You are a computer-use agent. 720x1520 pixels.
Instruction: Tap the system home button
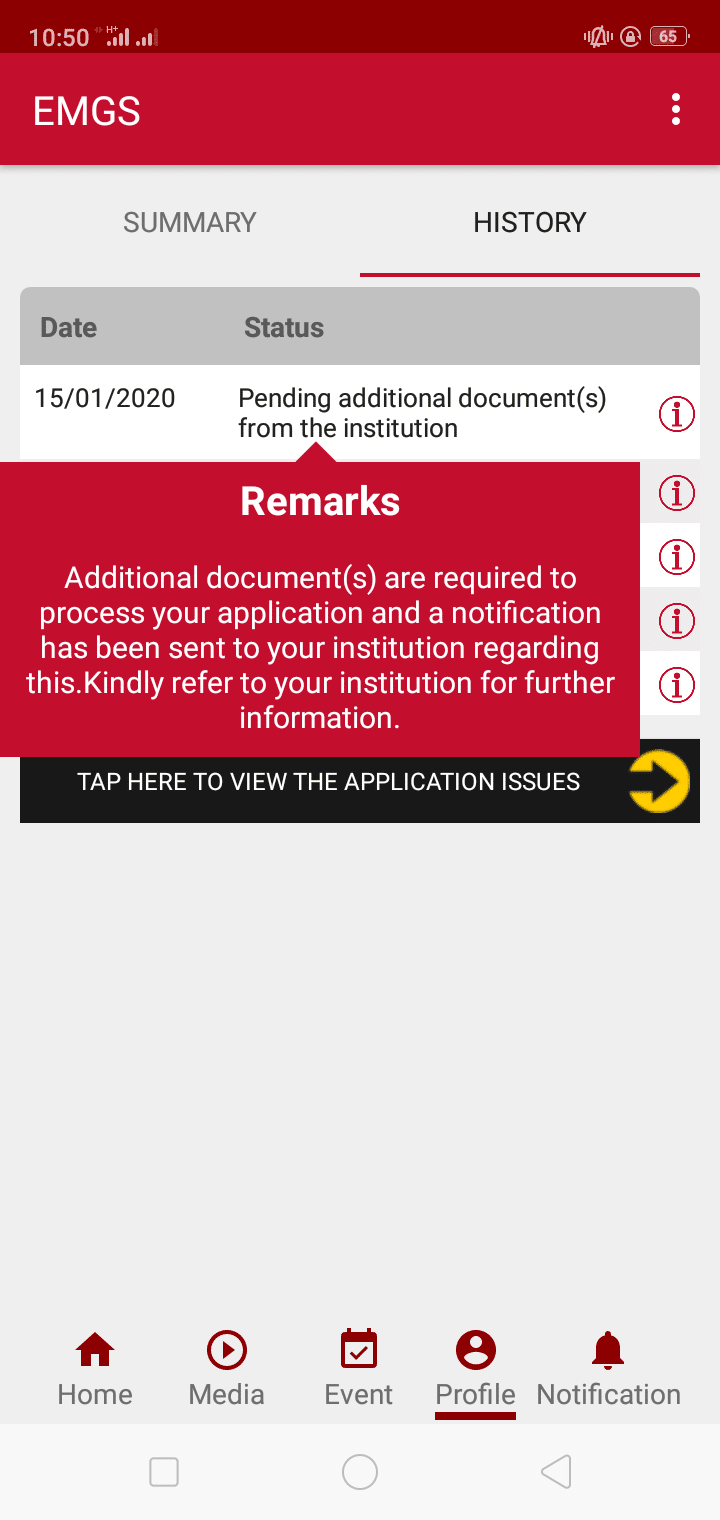point(360,1472)
